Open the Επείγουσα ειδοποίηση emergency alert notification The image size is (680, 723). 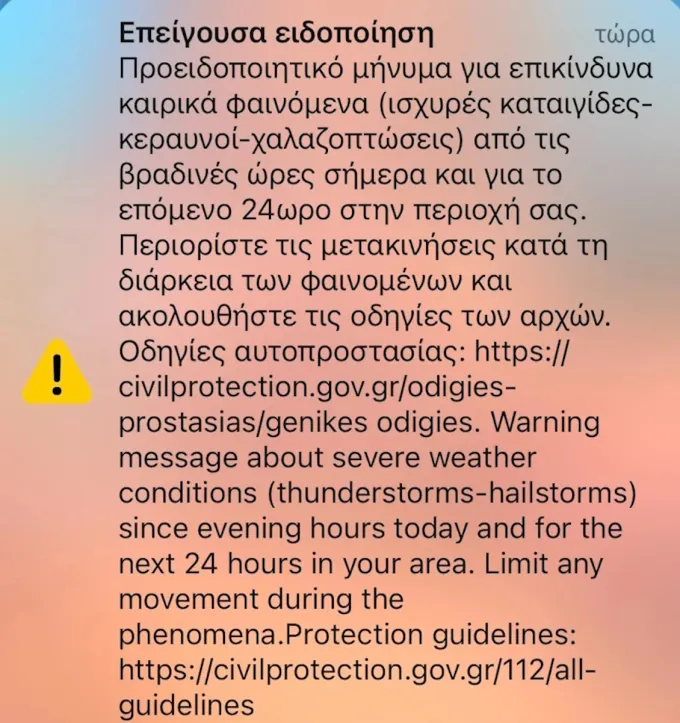pyautogui.click(x=340, y=362)
